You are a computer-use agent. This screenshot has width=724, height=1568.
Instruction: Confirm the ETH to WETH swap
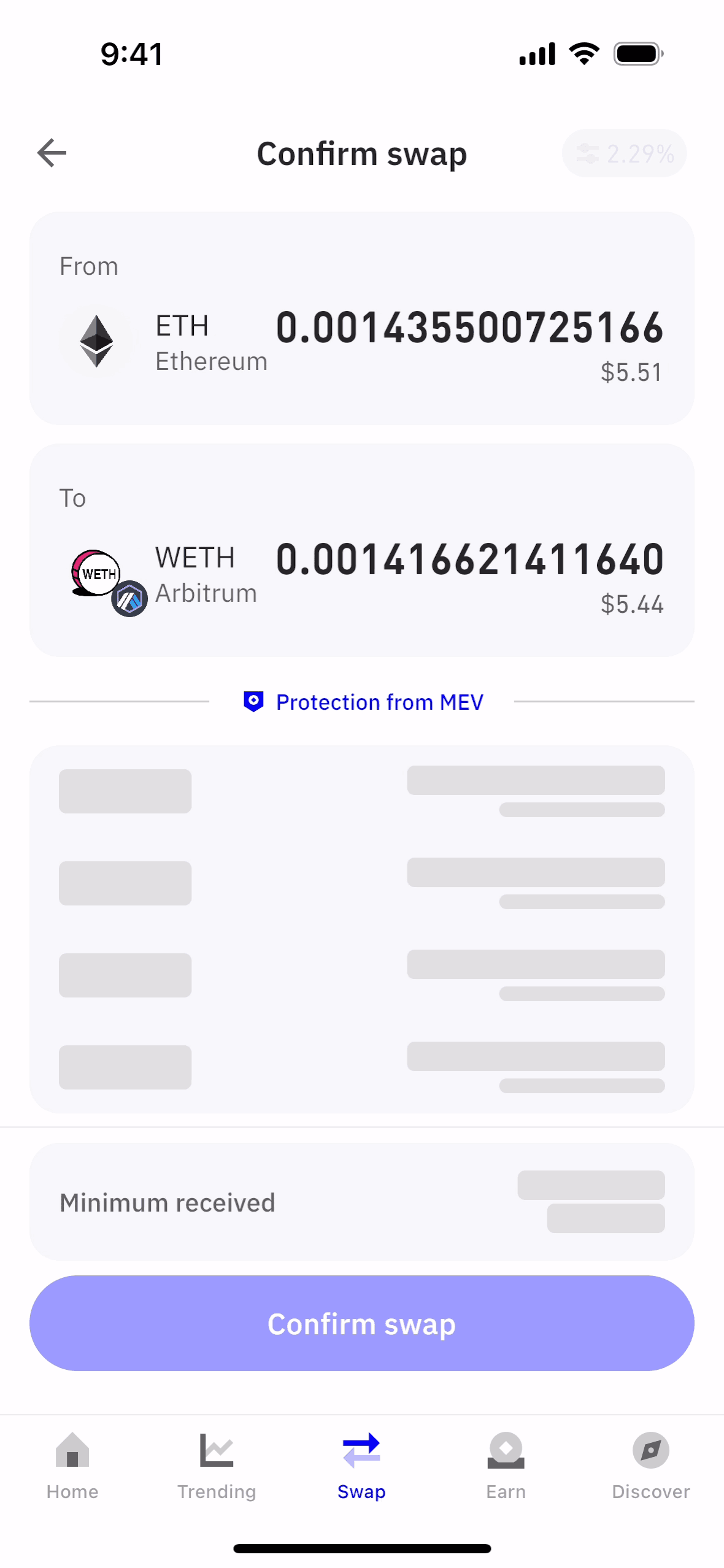[362, 1323]
